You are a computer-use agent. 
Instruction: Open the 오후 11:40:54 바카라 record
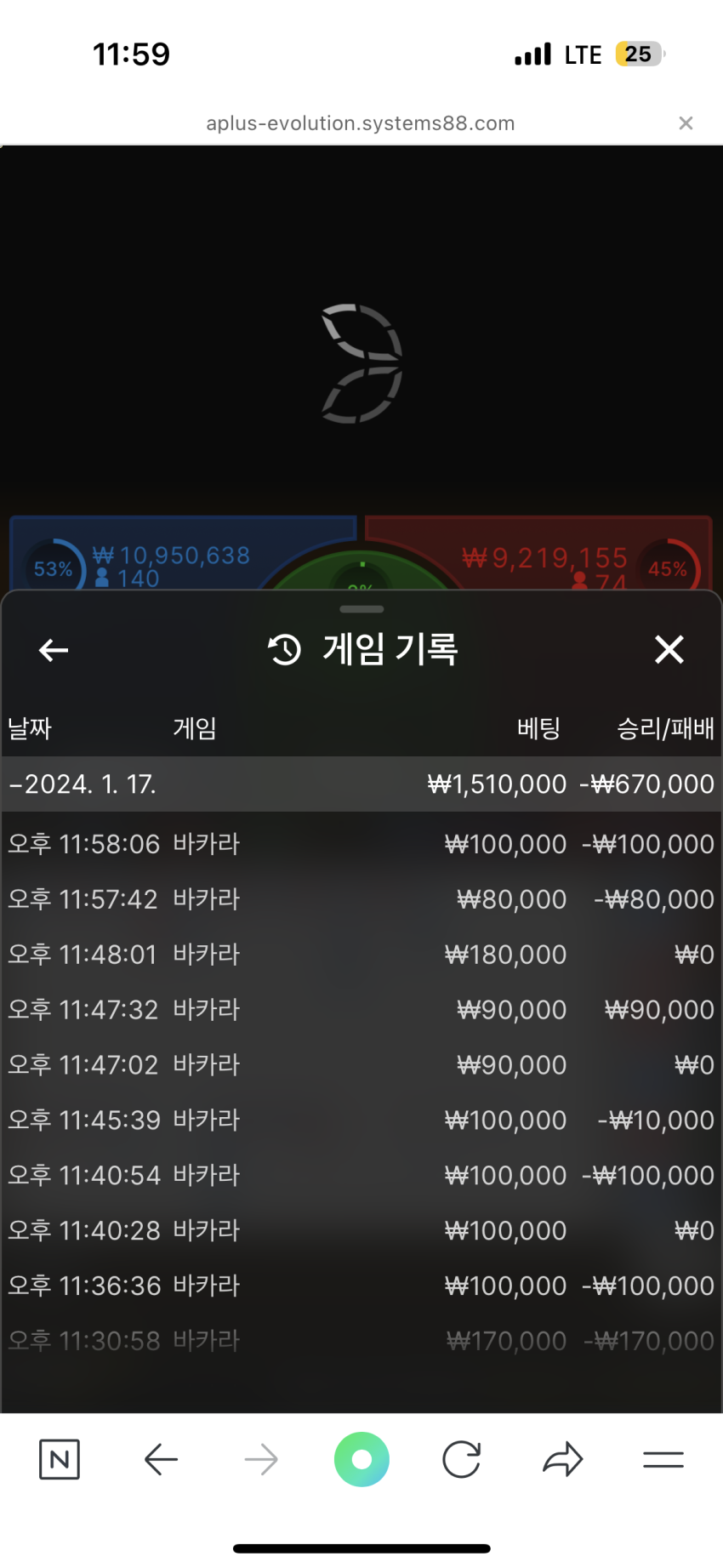pos(361,1176)
